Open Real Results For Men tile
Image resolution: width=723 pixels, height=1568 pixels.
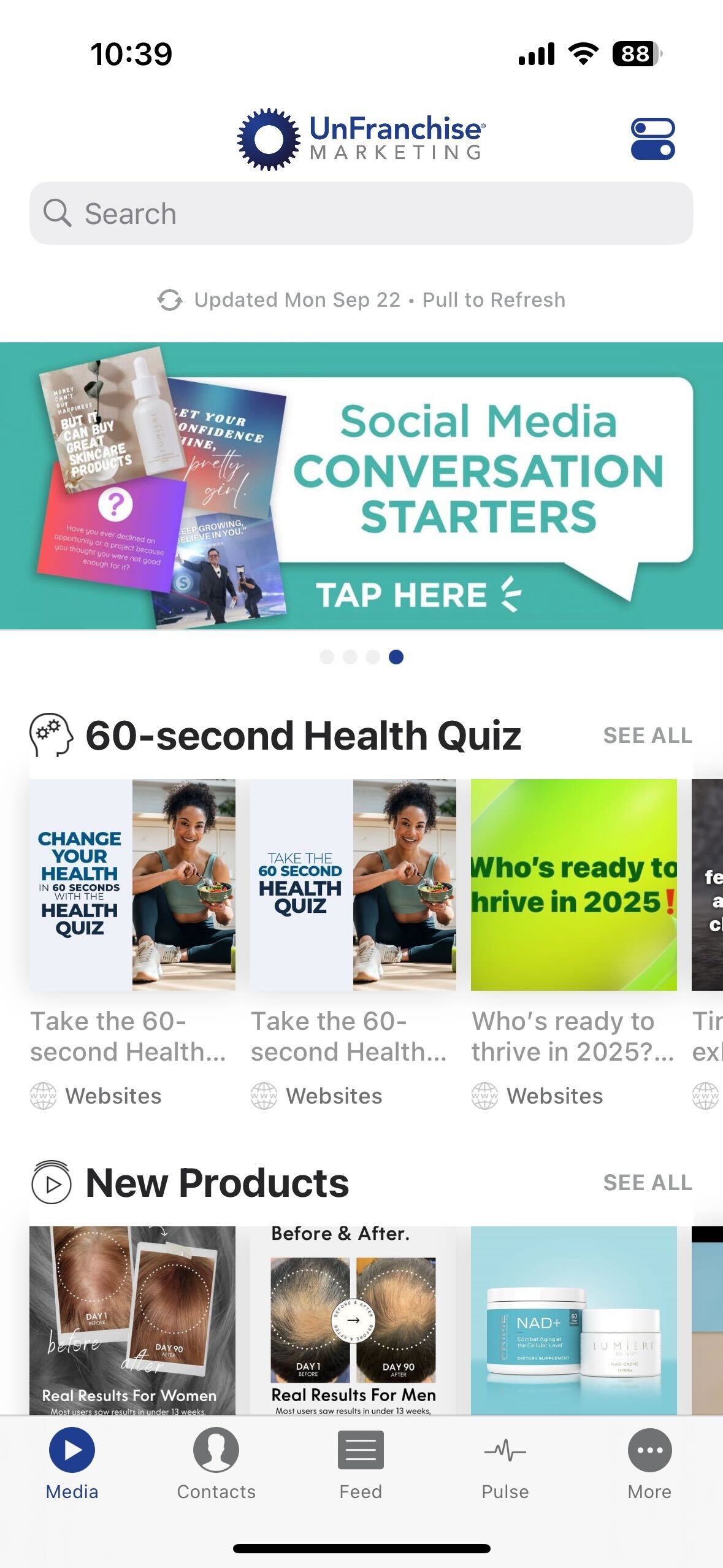(353, 1320)
